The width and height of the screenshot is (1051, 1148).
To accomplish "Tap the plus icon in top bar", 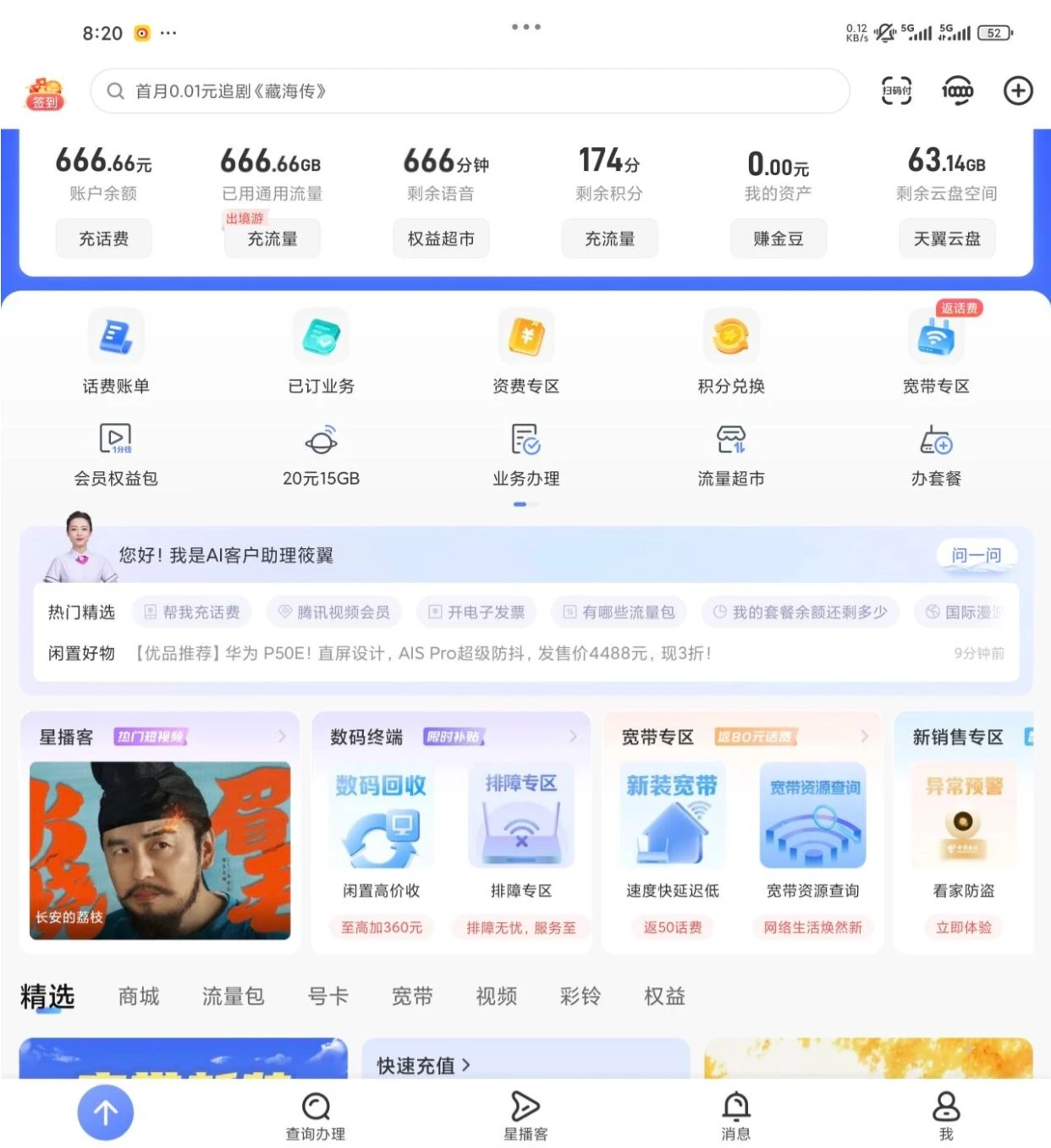I will [1018, 91].
